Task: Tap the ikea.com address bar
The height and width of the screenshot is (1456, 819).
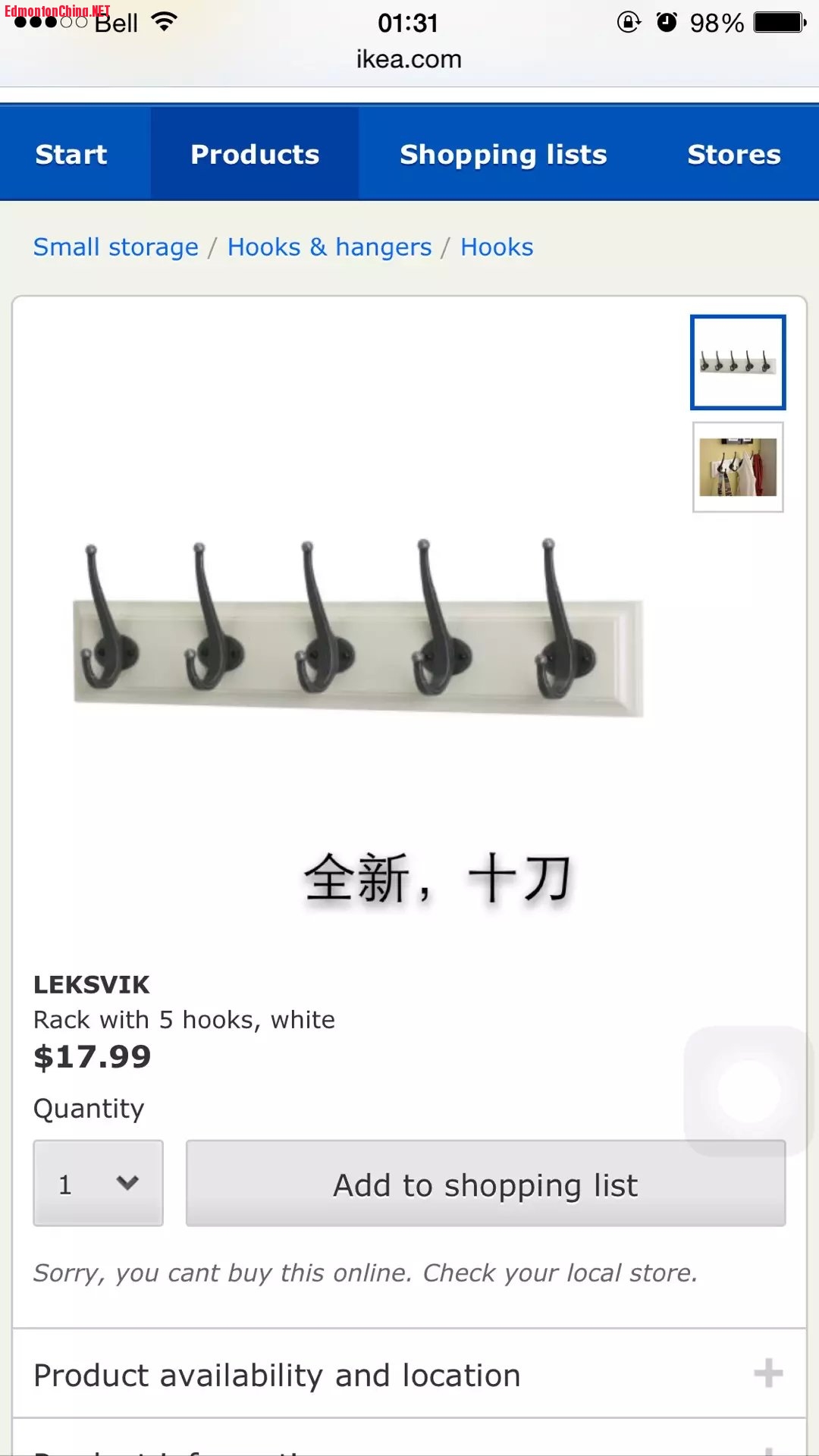Action: point(409,59)
